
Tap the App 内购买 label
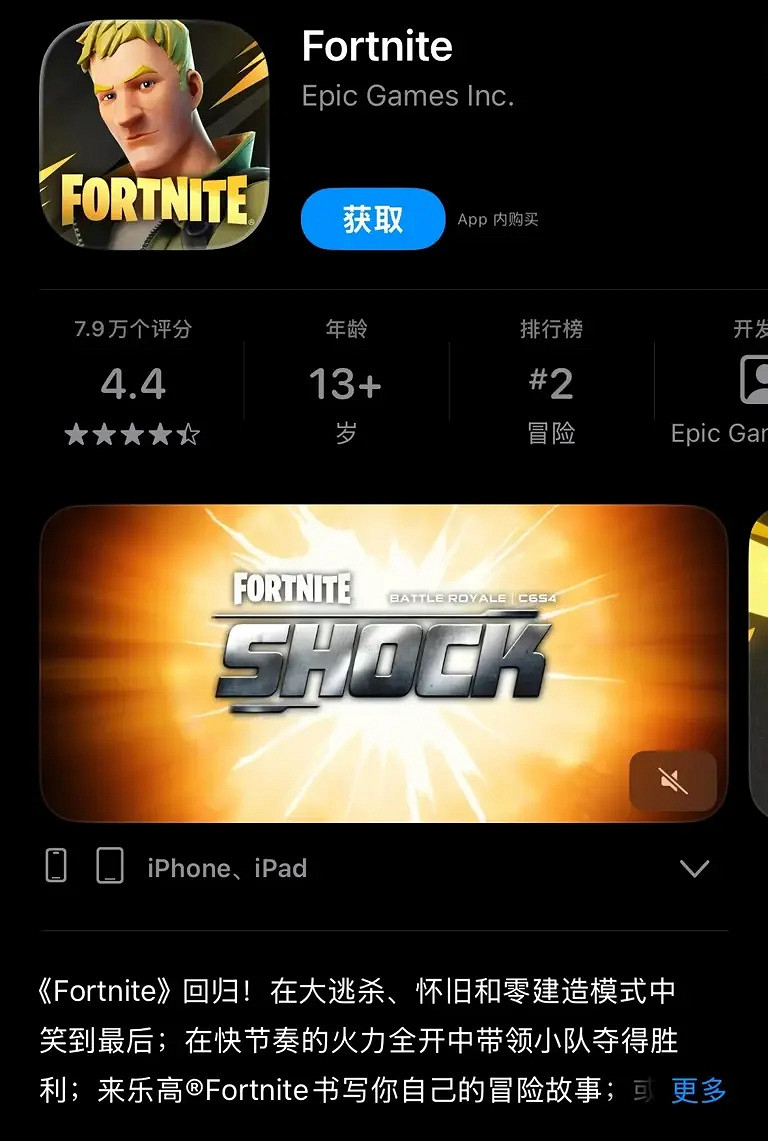coord(499,219)
